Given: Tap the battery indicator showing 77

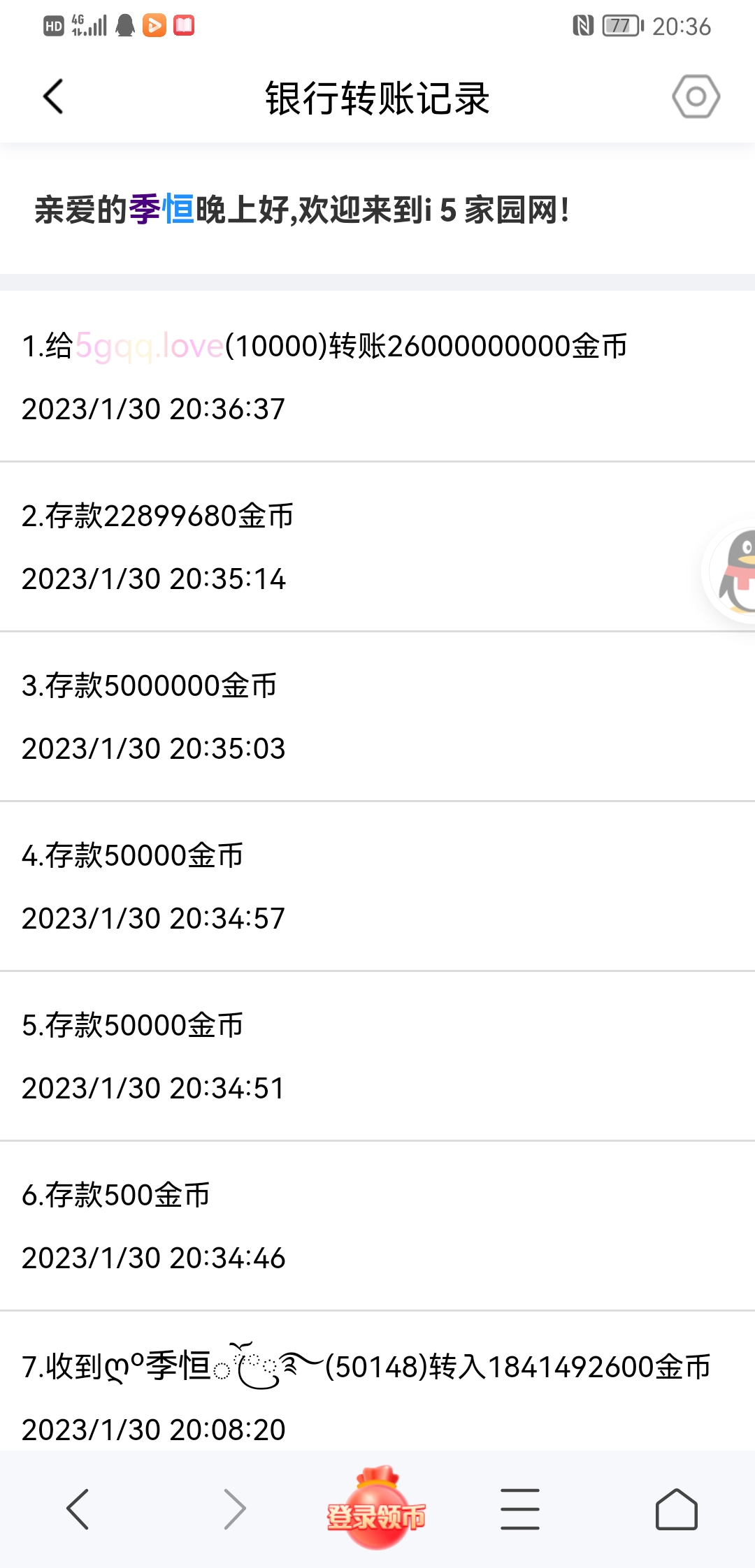Looking at the screenshot, I should tap(621, 25).
